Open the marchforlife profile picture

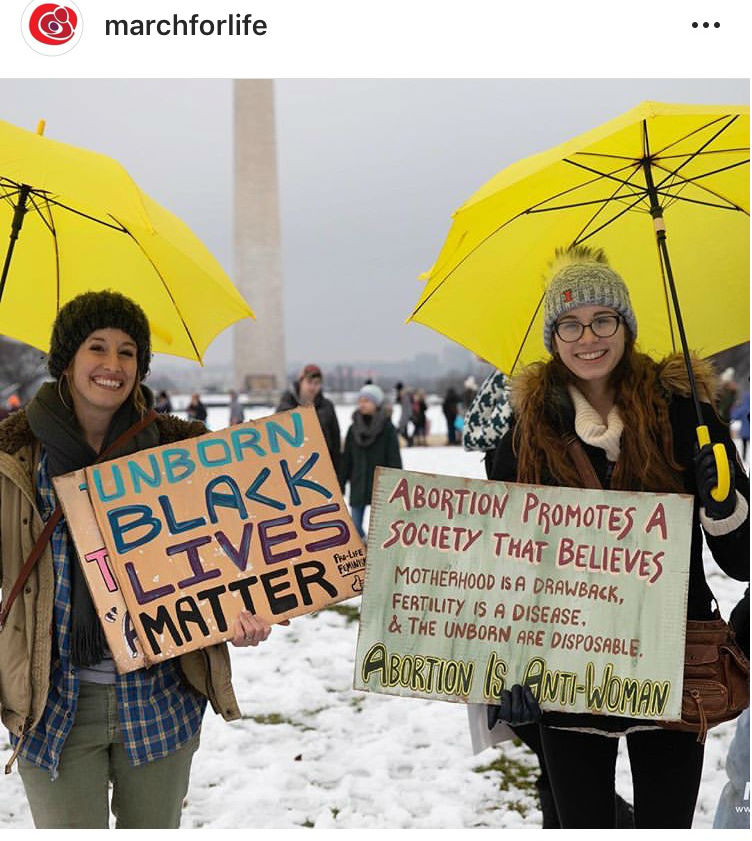(x=52, y=25)
